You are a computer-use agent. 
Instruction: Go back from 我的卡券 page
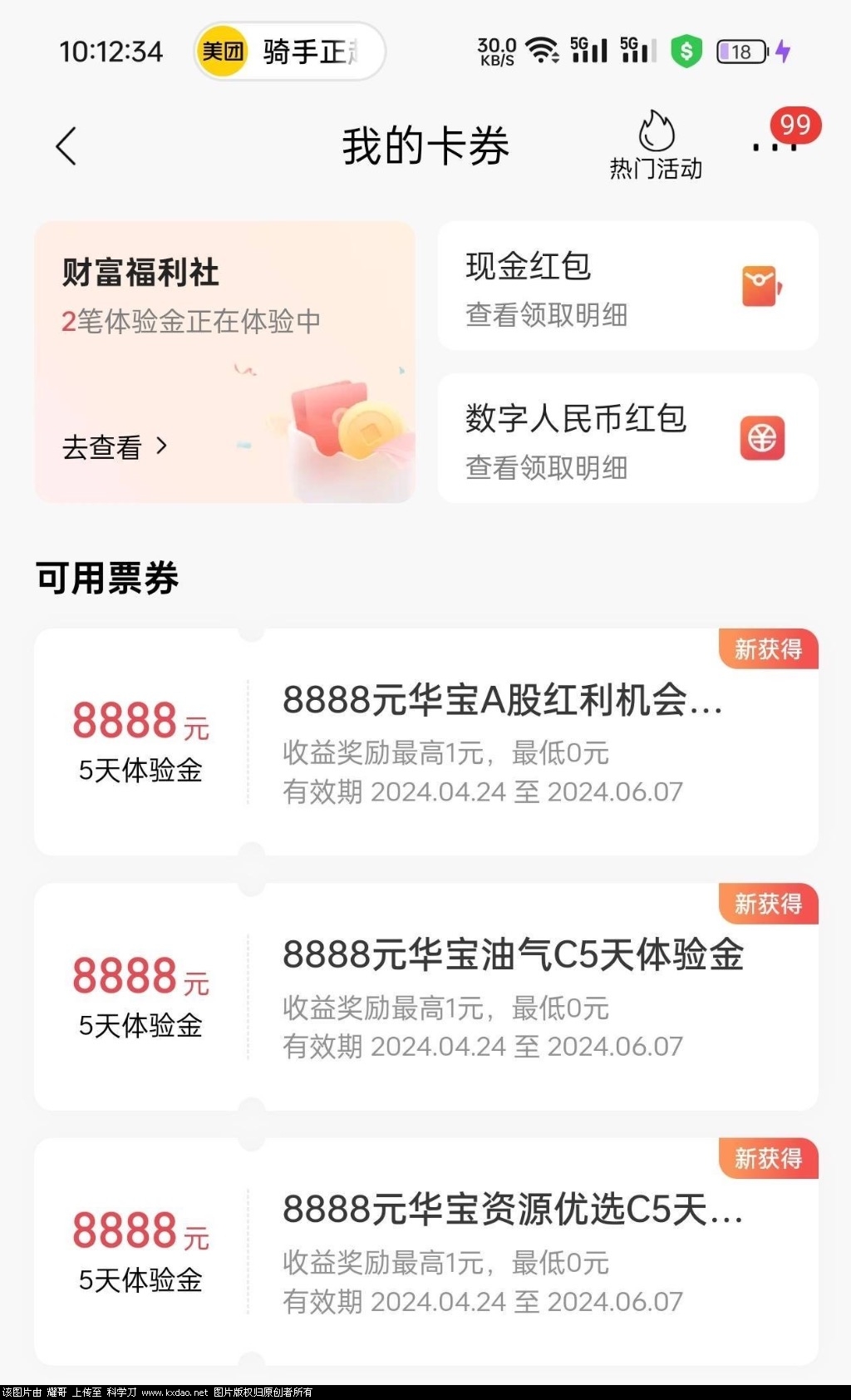pos(66,146)
